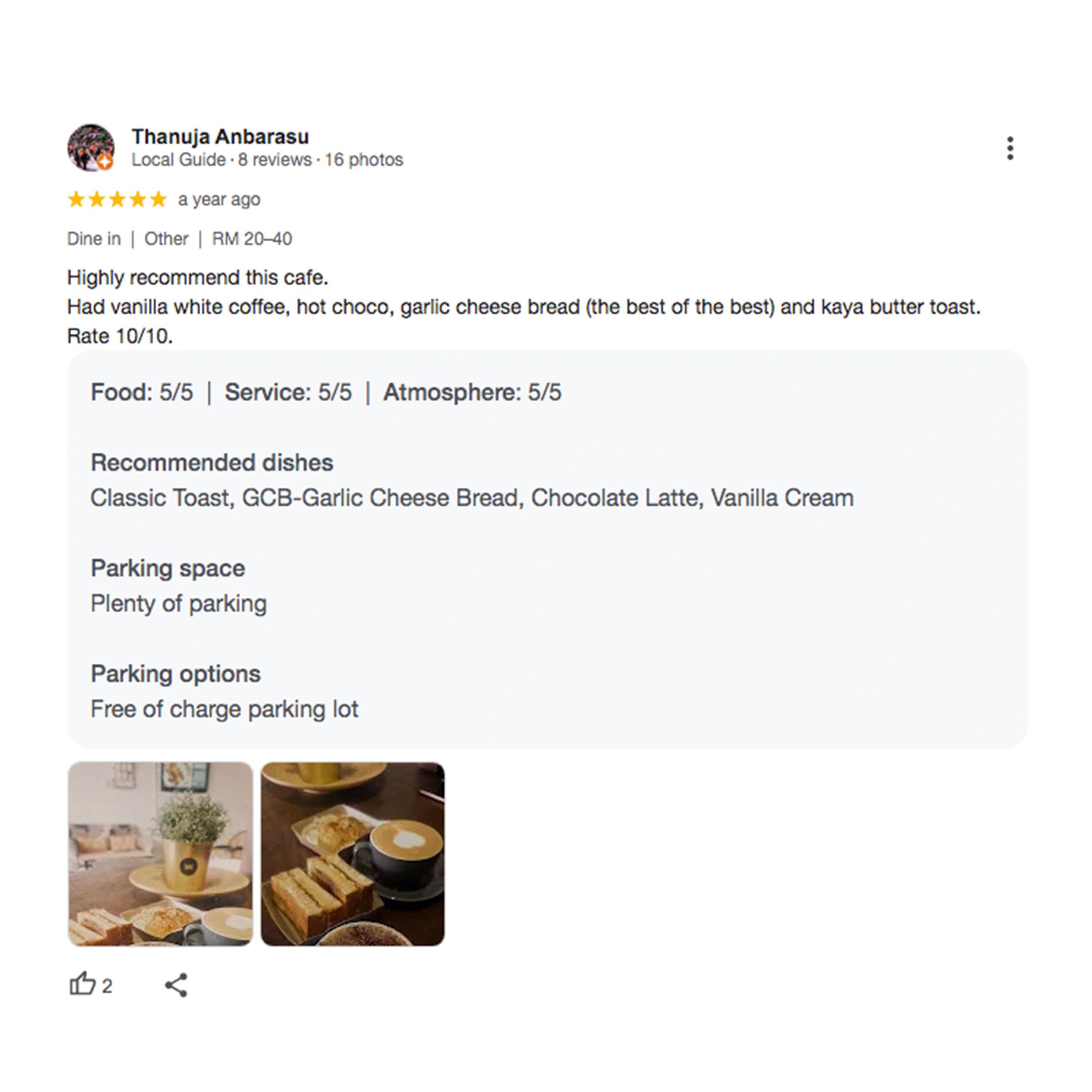This screenshot has height=1092, width=1092.
Task: View the photo with the potted plant
Action: [x=160, y=853]
